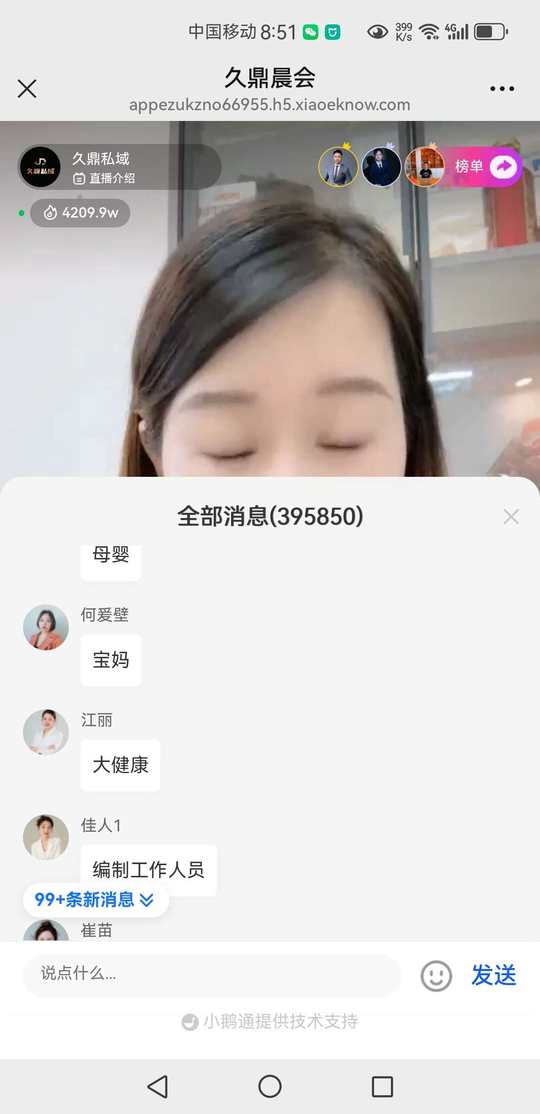Send message with 发送
The width and height of the screenshot is (540, 1114).
[494, 975]
